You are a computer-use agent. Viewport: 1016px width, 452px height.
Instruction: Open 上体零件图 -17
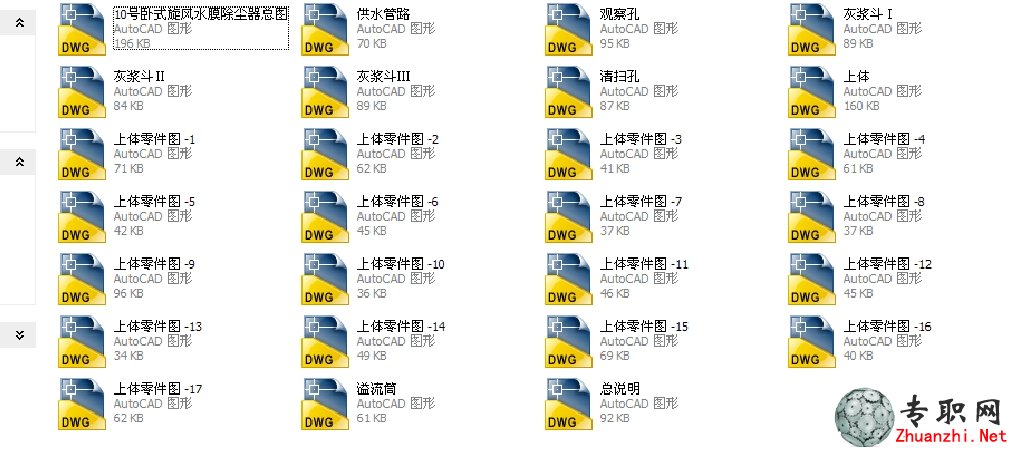pyautogui.click(x=82, y=403)
